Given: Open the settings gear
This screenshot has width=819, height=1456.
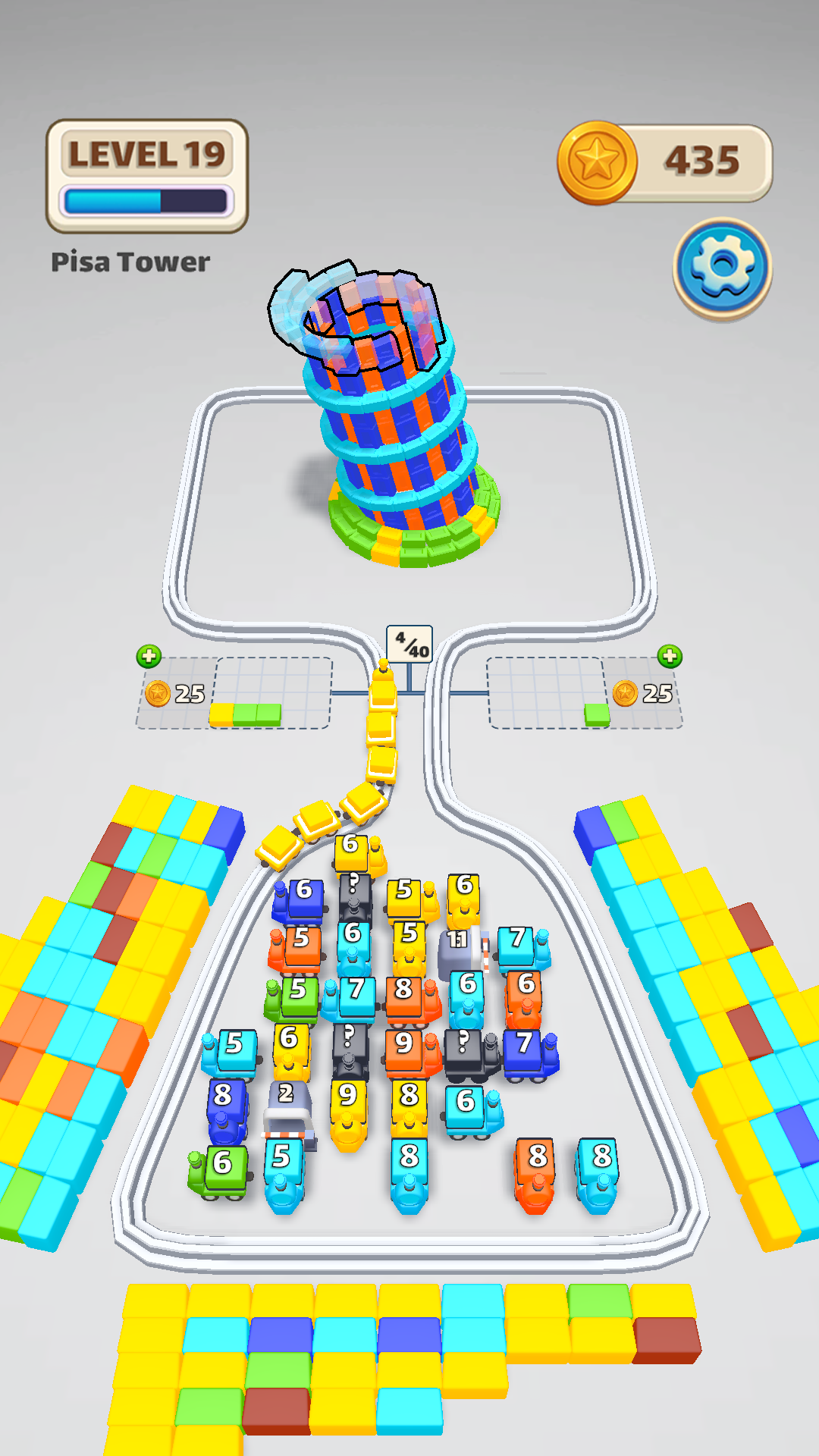Looking at the screenshot, I should pyautogui.click(x=722, y=267).
